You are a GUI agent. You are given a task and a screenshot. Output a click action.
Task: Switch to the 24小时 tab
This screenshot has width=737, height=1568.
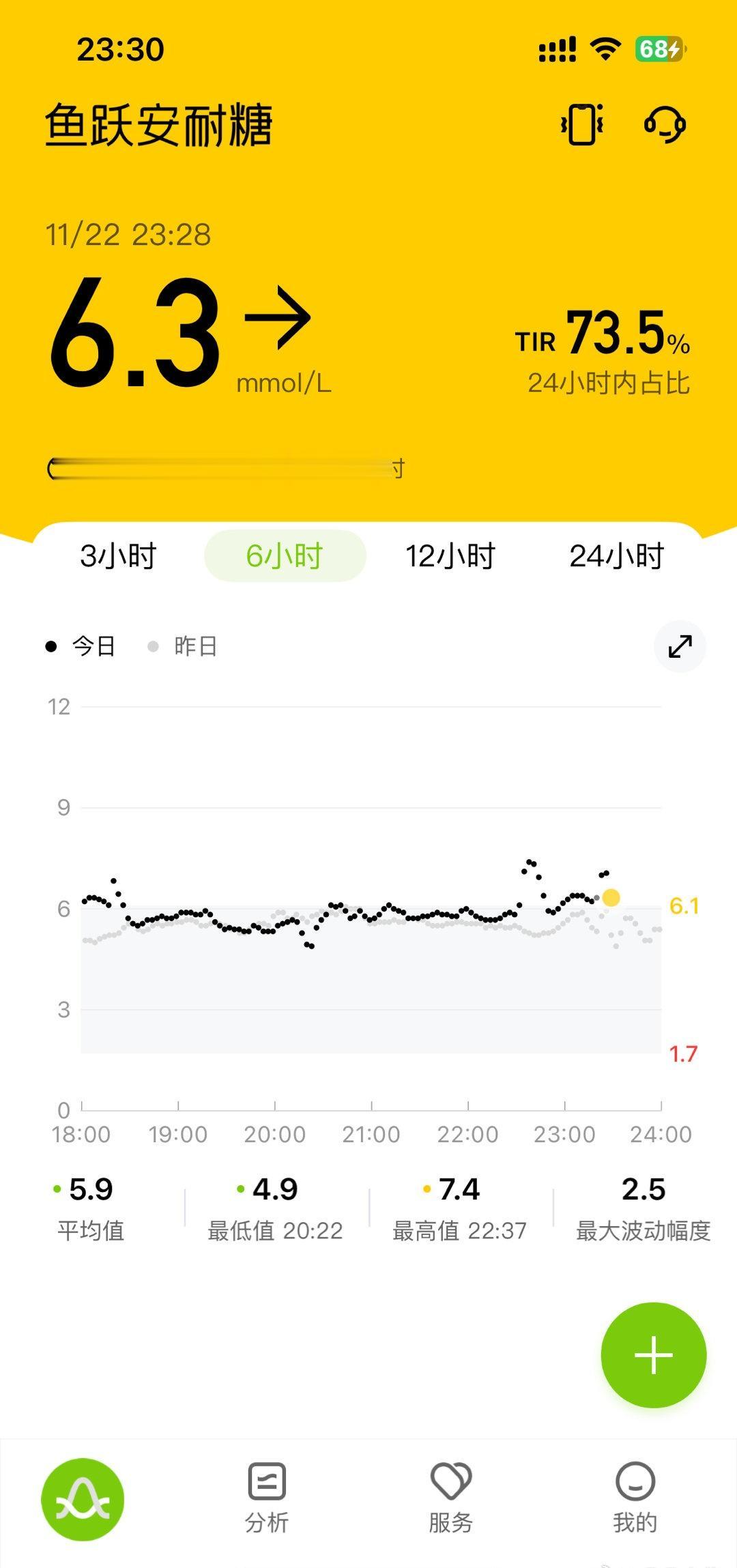coord(616,556)
